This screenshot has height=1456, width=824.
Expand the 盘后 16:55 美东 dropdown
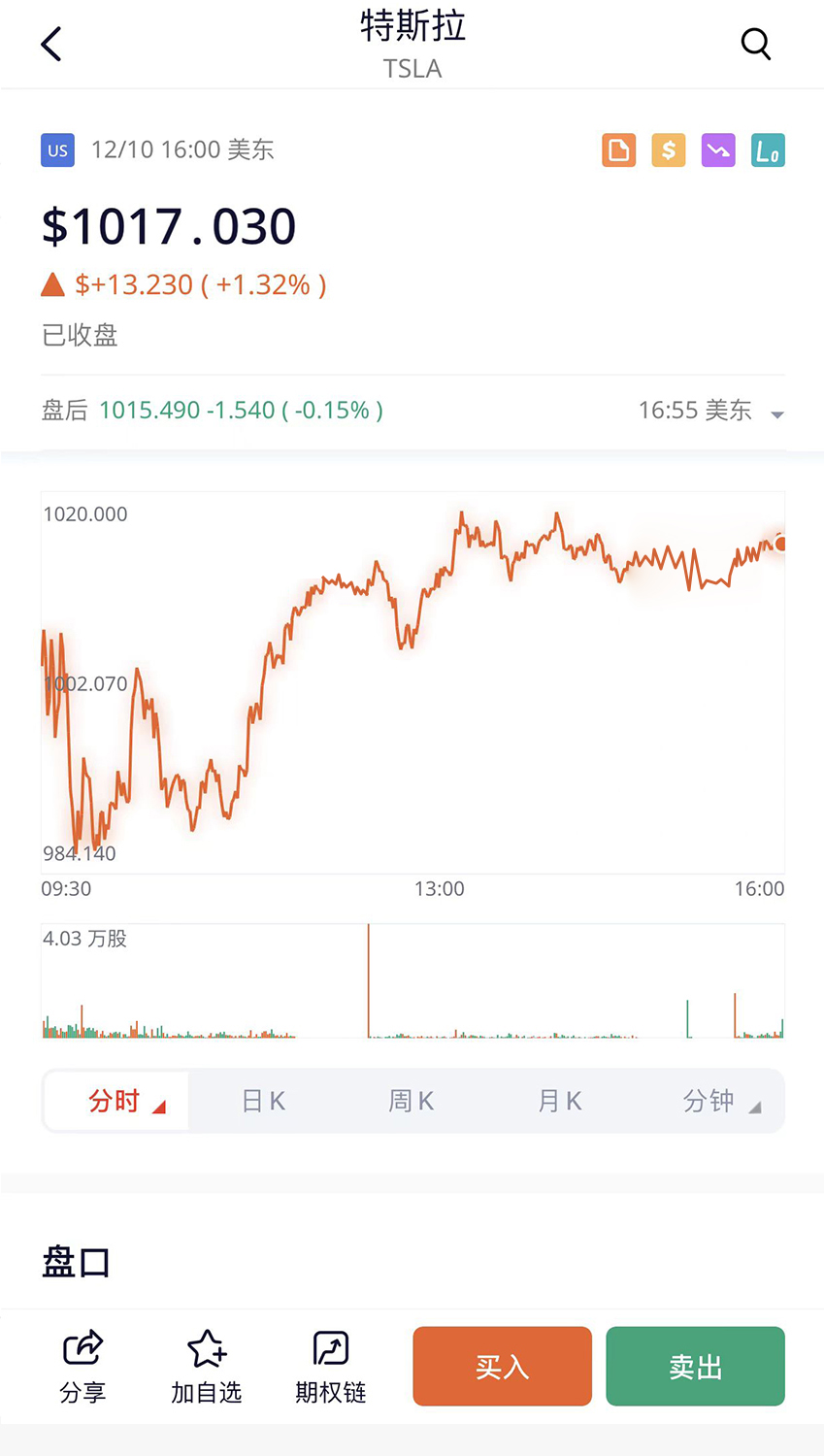click(710, 411)
